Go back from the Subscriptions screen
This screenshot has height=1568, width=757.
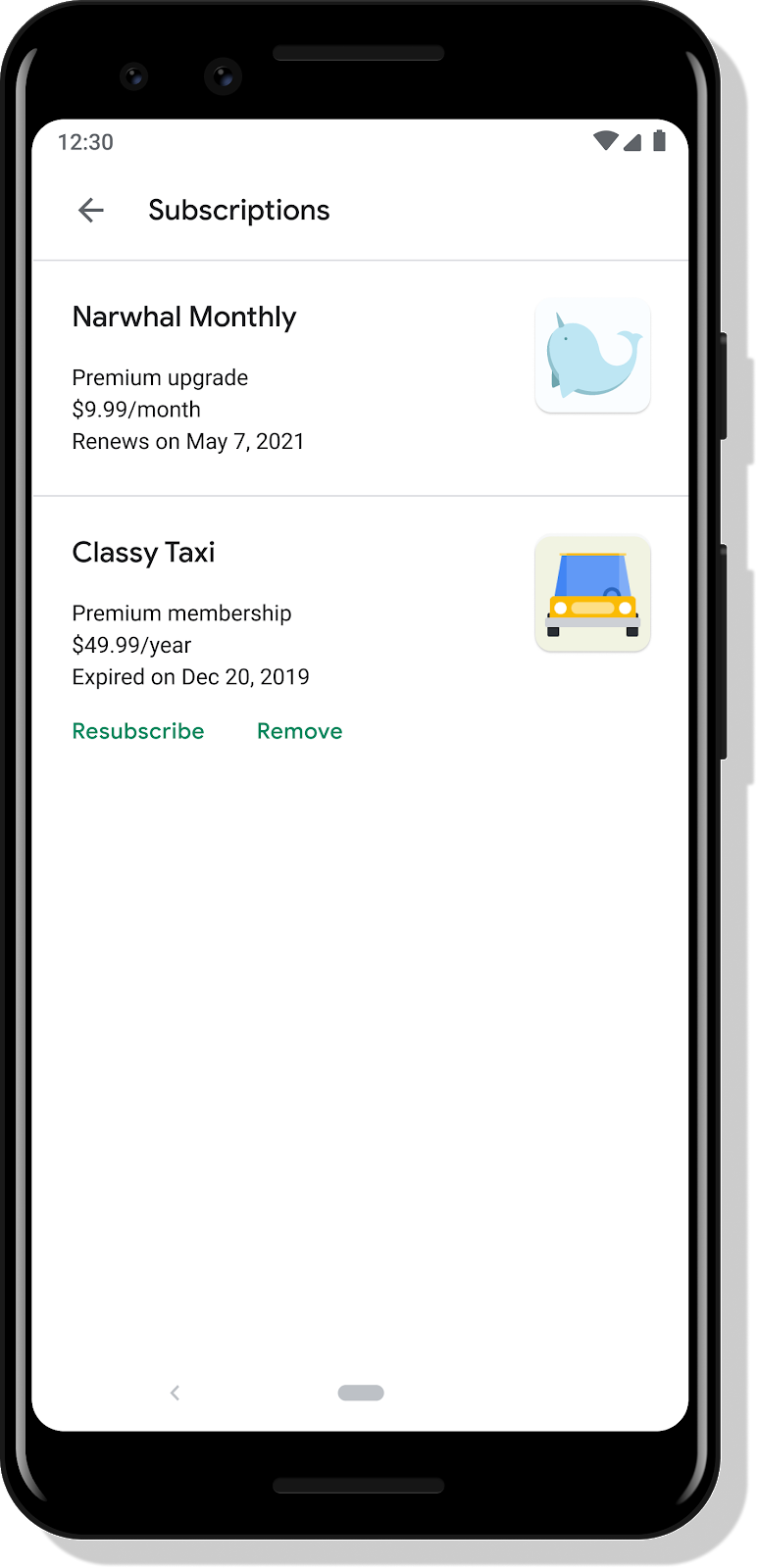91,210
